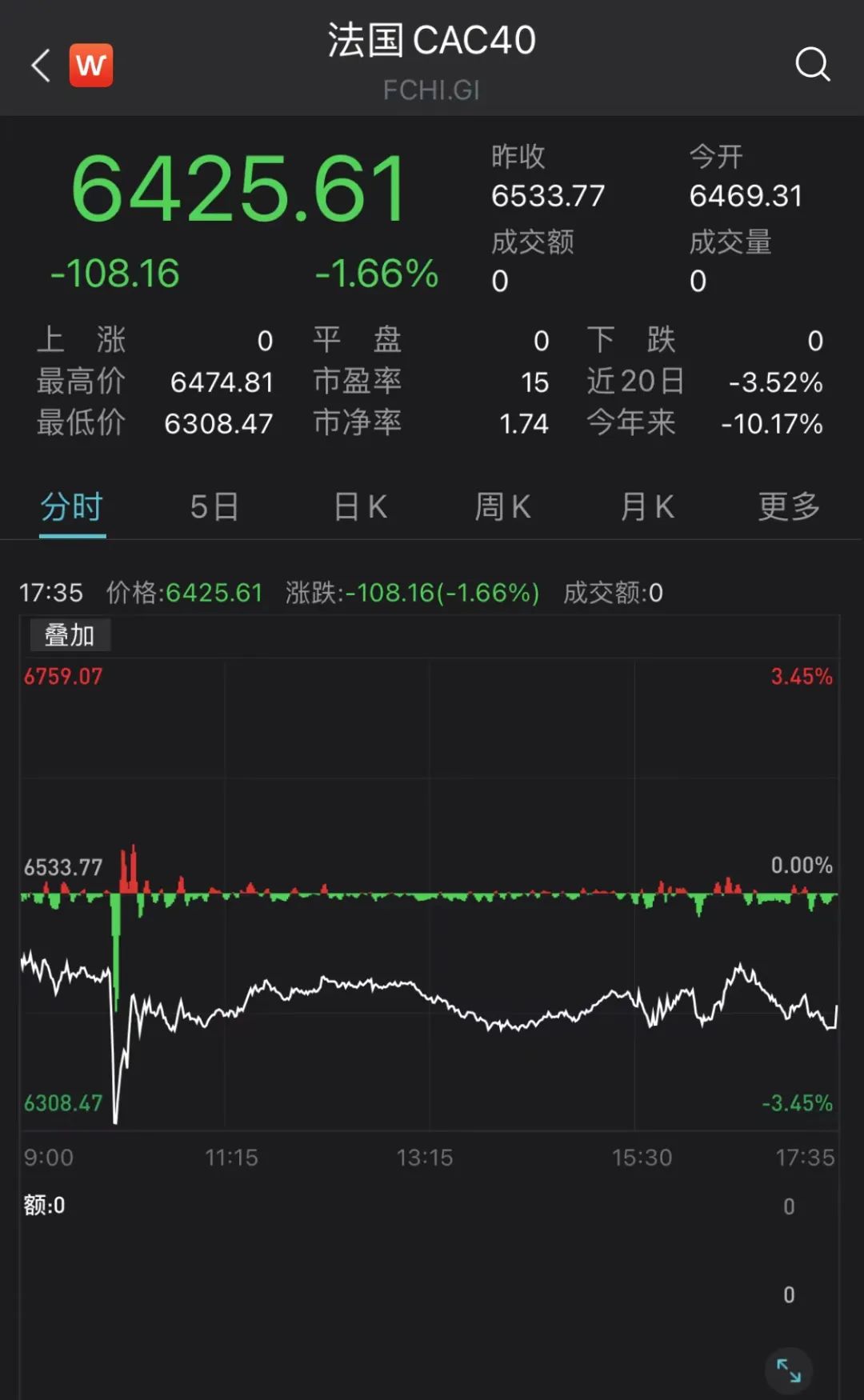Open the 月K monthly chart view

coord(645,506)
